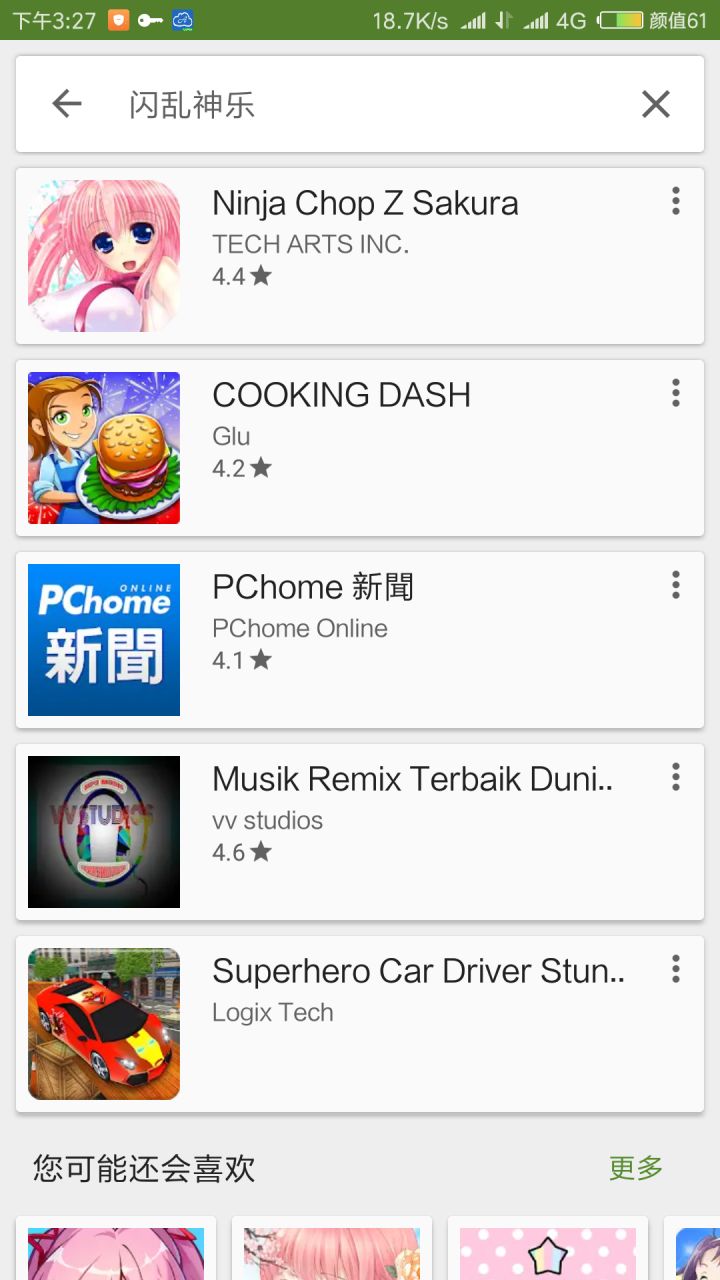This screenshot has height=1280, width=720.
Task: Tap the search field containing 闪乱神乐
Action: click(370, 104)
